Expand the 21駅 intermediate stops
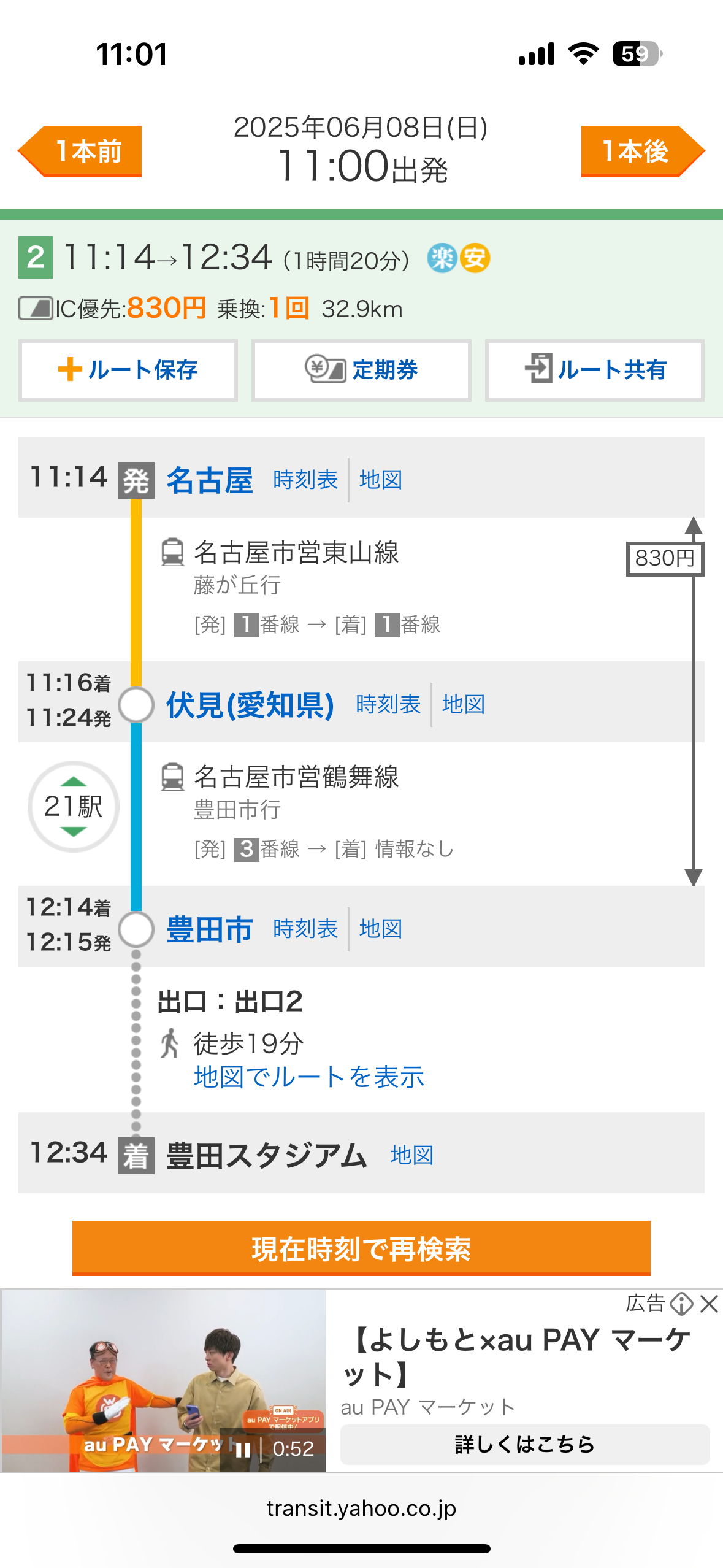Image resolution: width=723 pixels, height=1568 pixels. pyautogui.click(x=74, y=806)
